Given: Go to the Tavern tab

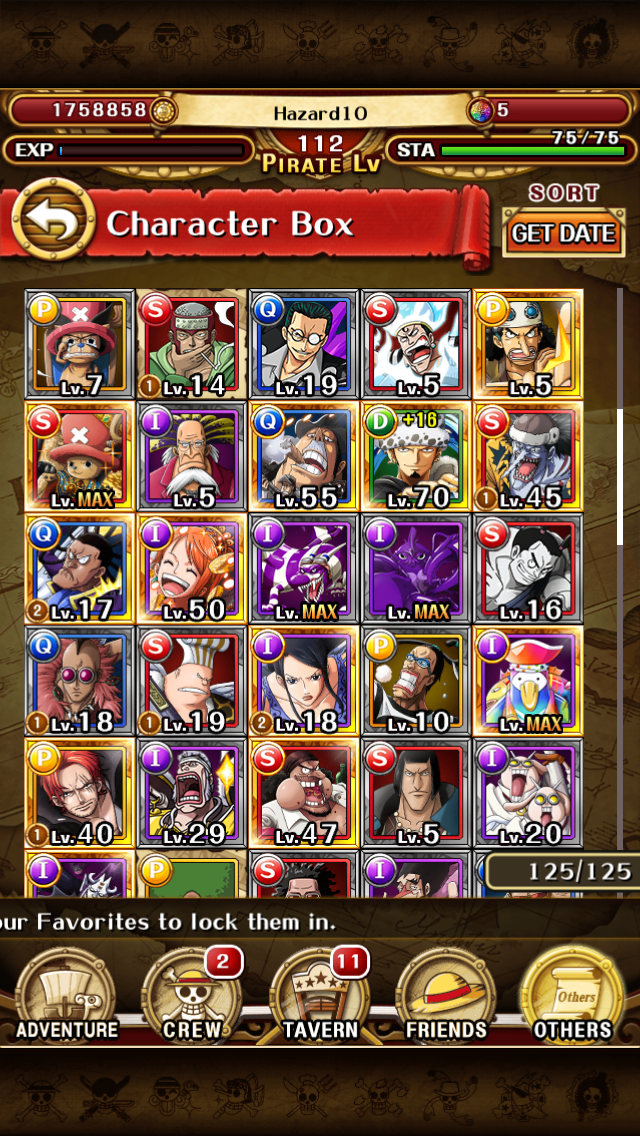Looking at the screenshot, I should pyautogui.click(x=319, y=996).
